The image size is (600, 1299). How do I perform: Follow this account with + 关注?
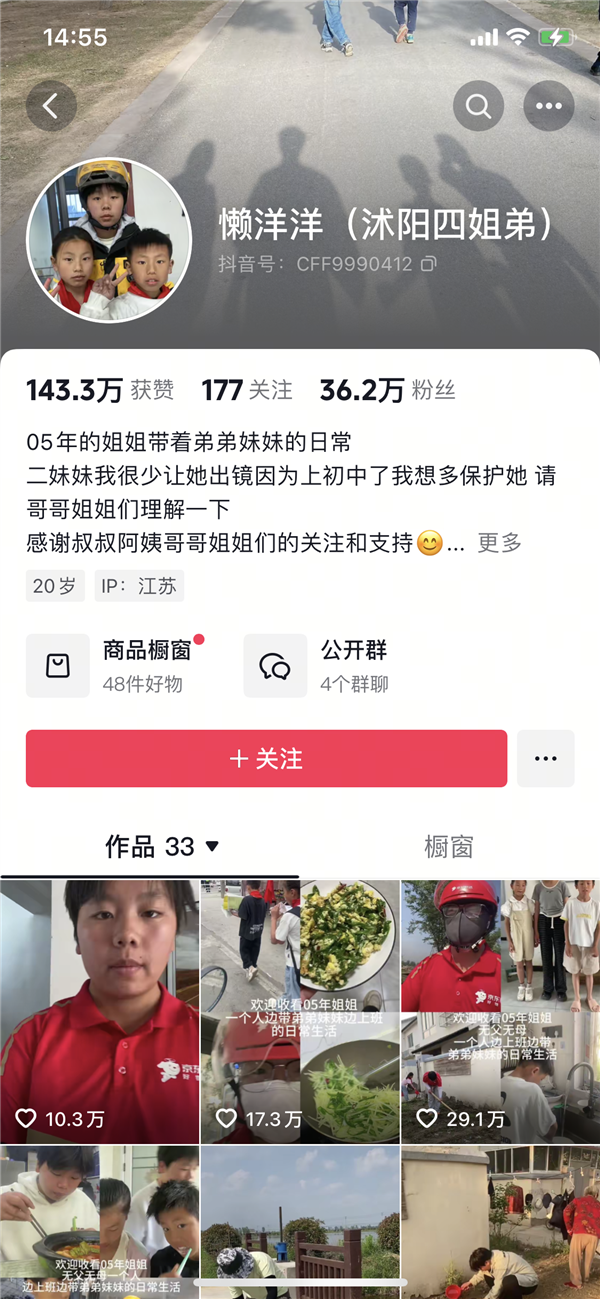[x=266, y=759]
